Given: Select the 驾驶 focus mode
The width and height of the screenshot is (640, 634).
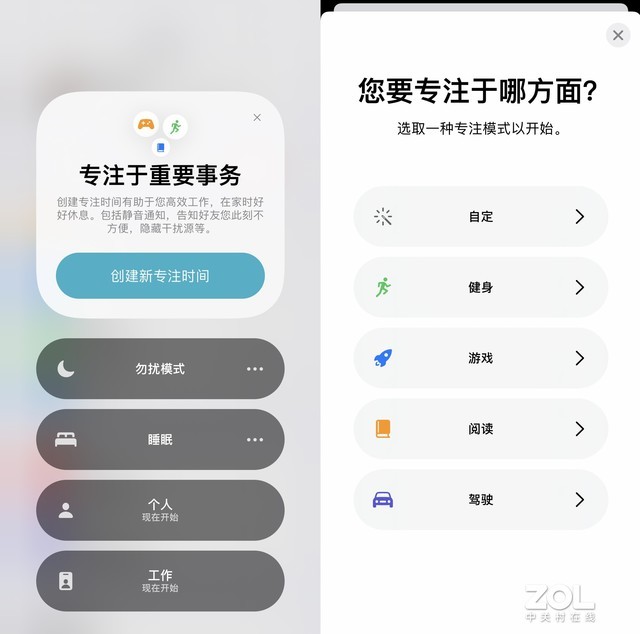Looking at the screenshot, I should click(480, 500).
